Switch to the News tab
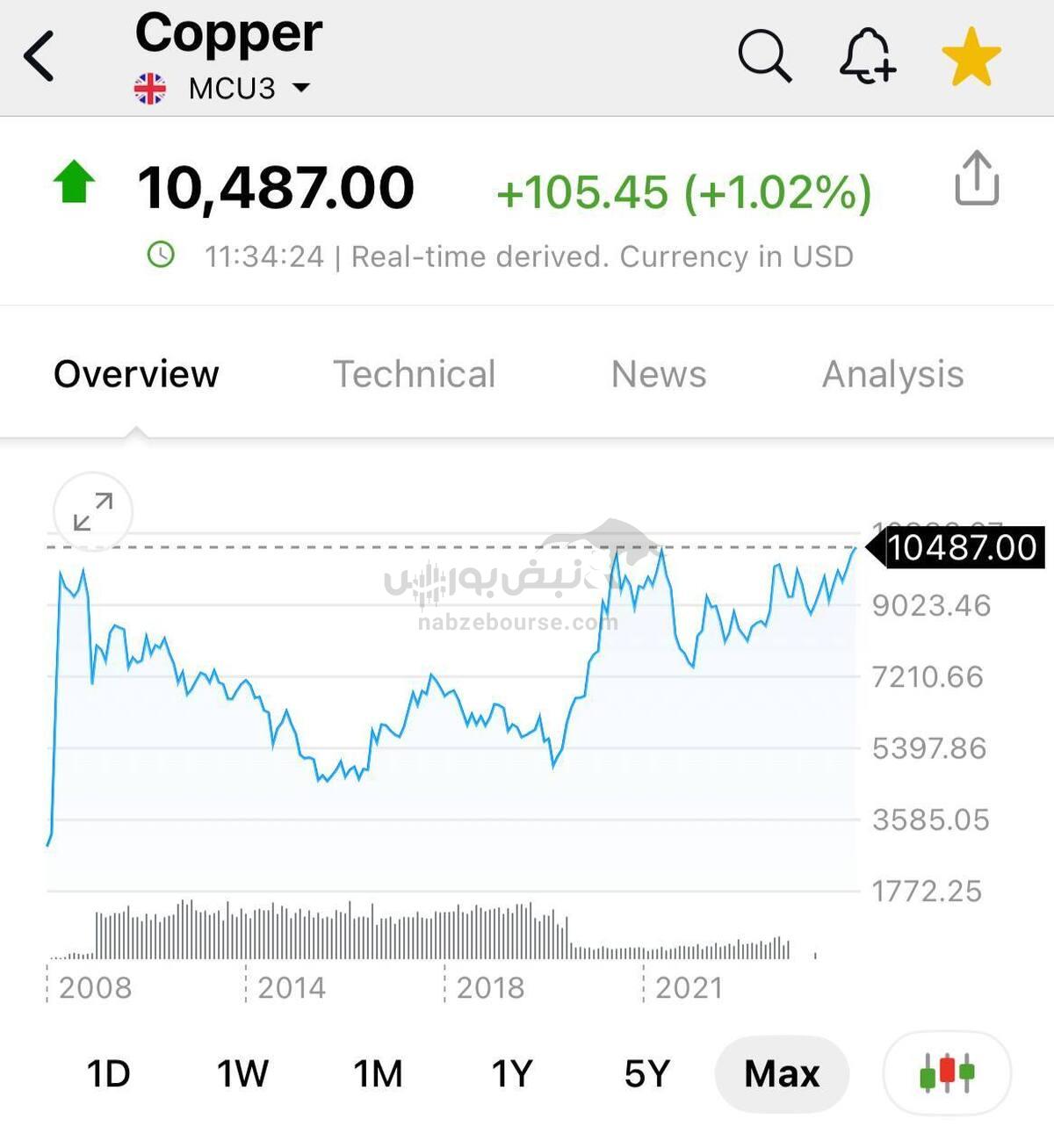Image resolution: width=1054 pixels, height=1148 pixels. (658, 374)
